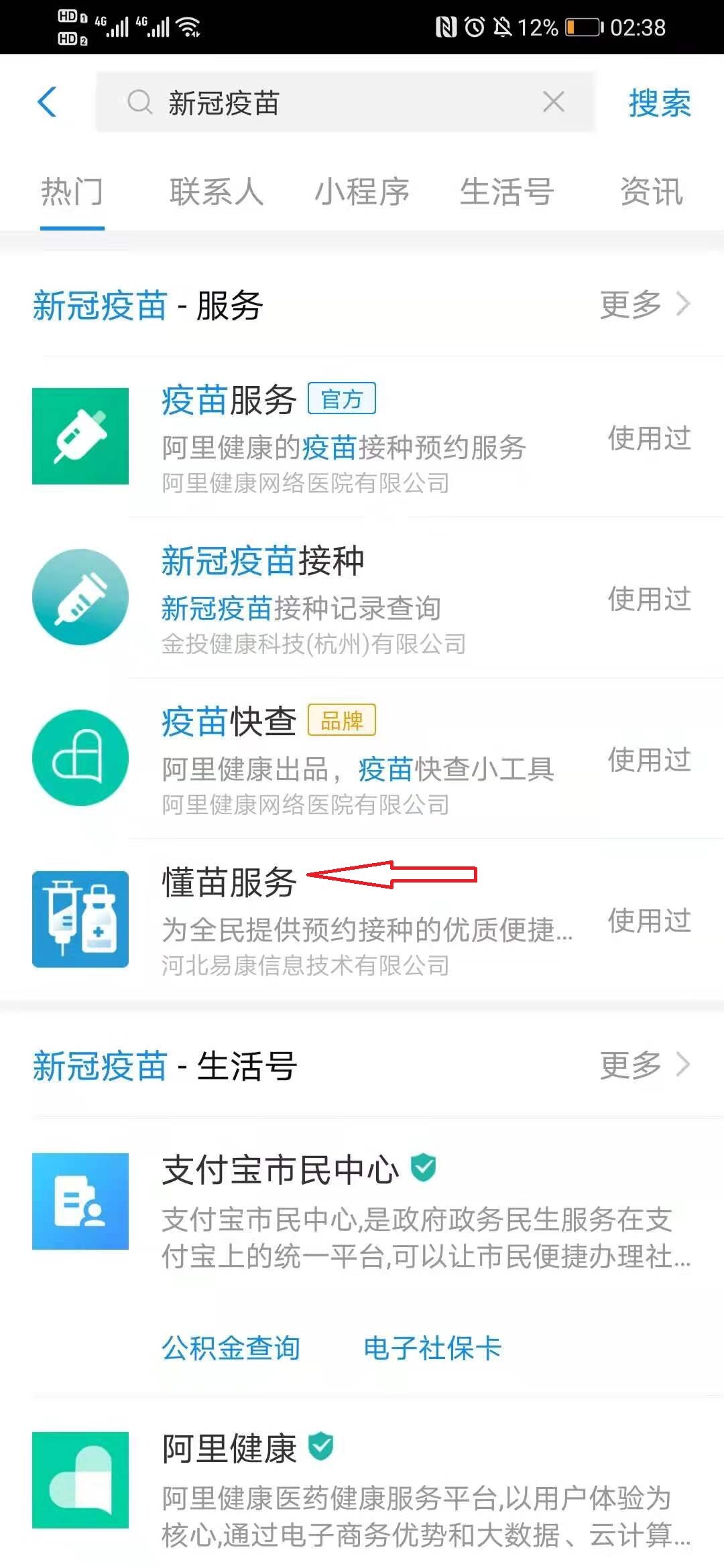Switch to the 生活号 tab

506,192
